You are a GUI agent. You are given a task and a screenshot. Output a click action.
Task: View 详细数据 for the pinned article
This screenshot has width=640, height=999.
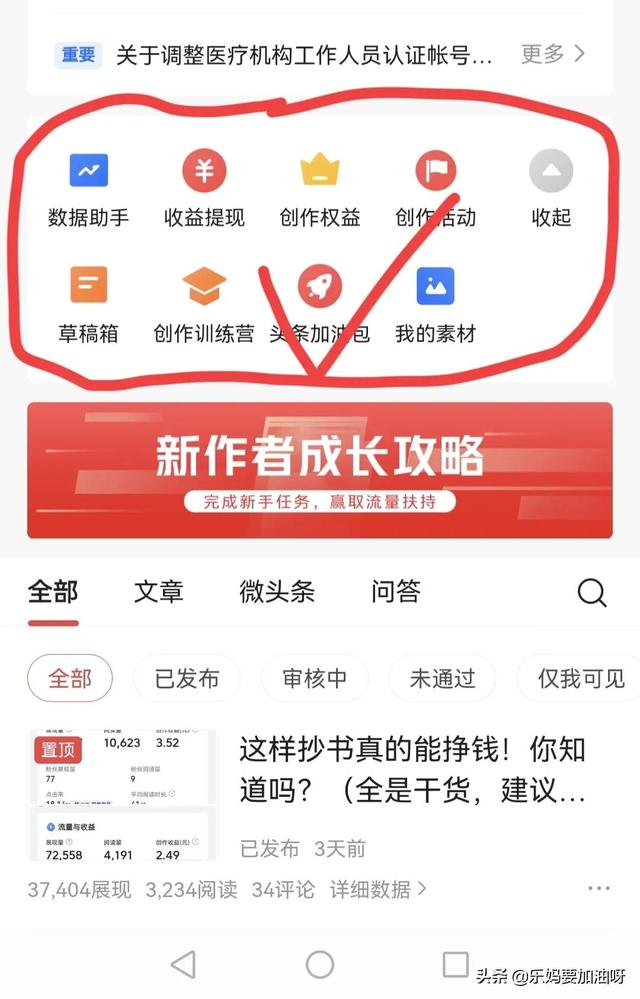click(x=379, y=889)
